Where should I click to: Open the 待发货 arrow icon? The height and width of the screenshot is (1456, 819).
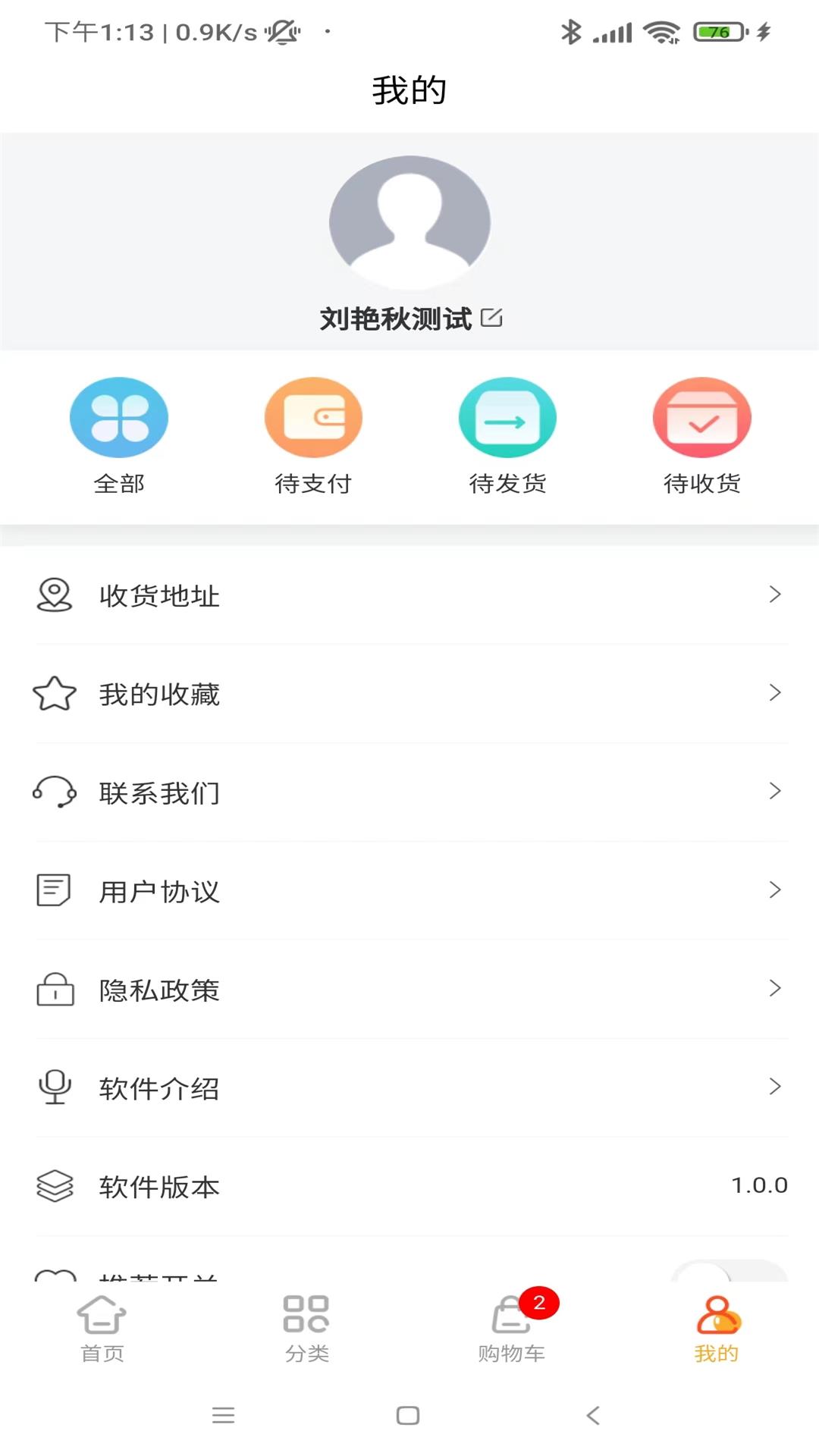click(x=507, y=417)
